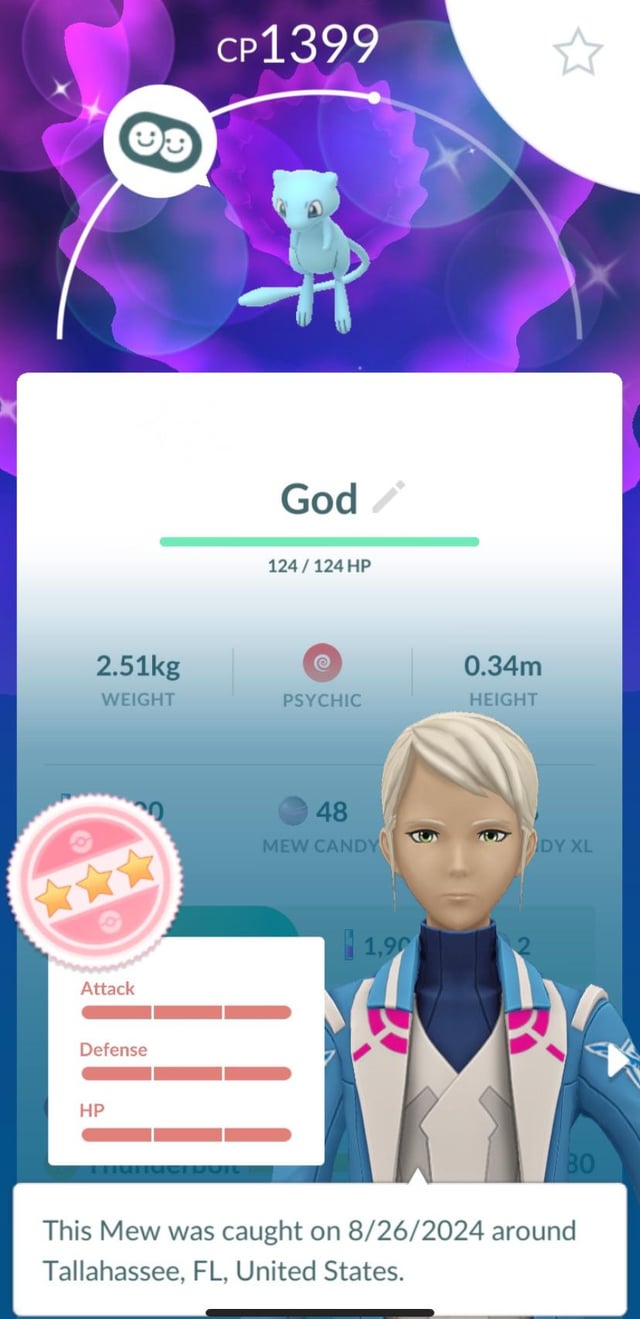Screen dimensions: 640x1319
Task: Mark this Mew as favorite with star
Action: [x=578, y=55]
